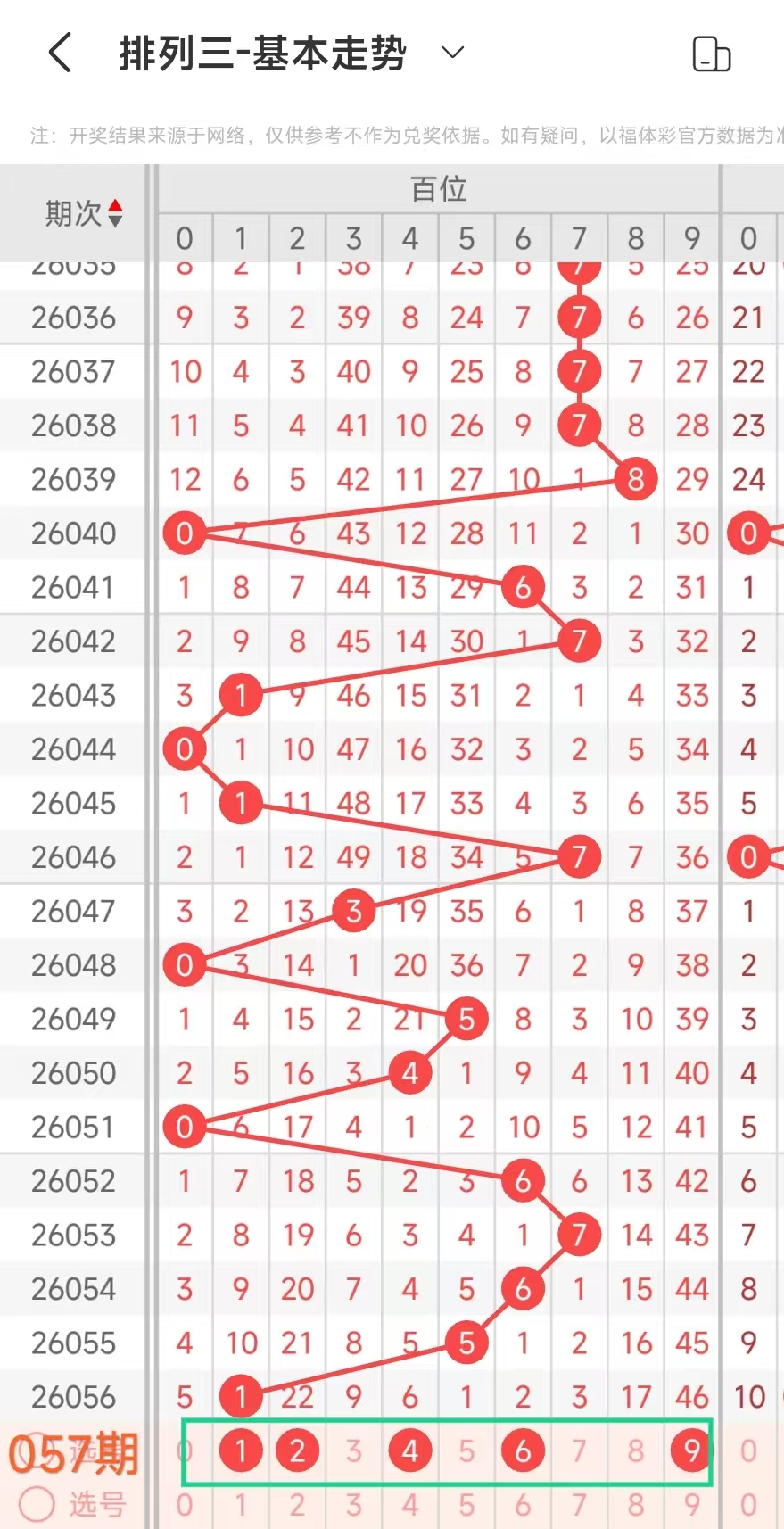Screen dimensions: 784x1529
Task: Select the 选号 radio circle at the bottom
Action: click(x=37, y=1504)
